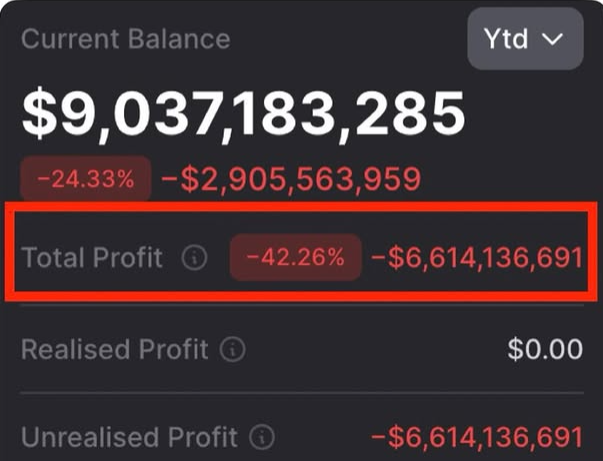This screenshot has height=461, width=603.
Task: Tap the info icon beside Total Profit
Action: point(195,258)
